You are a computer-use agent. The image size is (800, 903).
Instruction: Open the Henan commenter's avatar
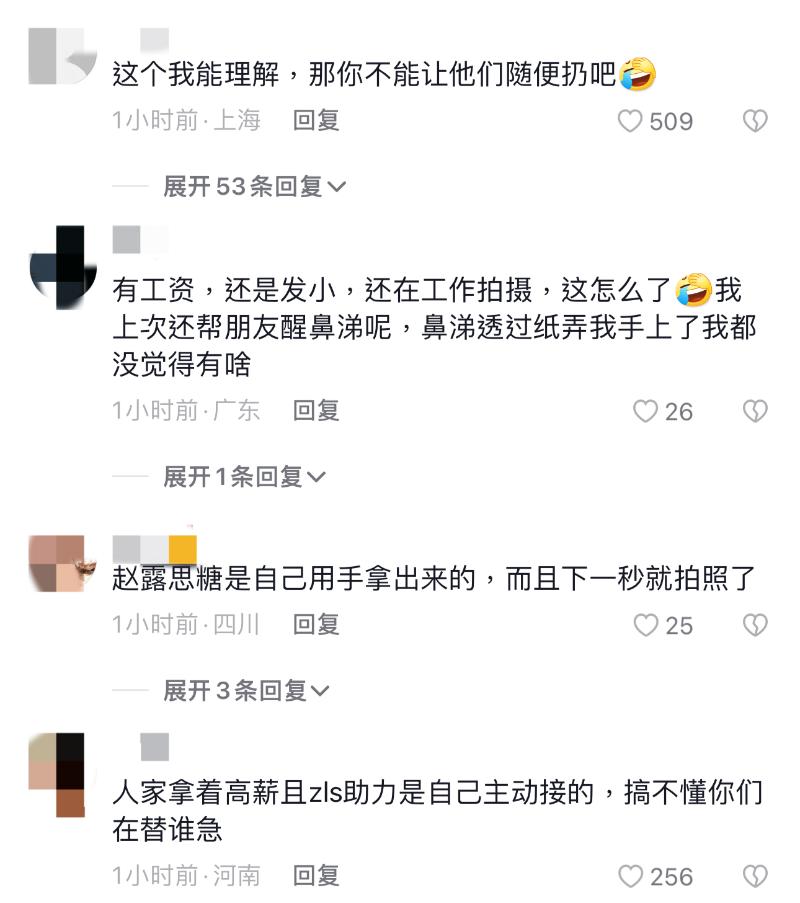(57, 775)
